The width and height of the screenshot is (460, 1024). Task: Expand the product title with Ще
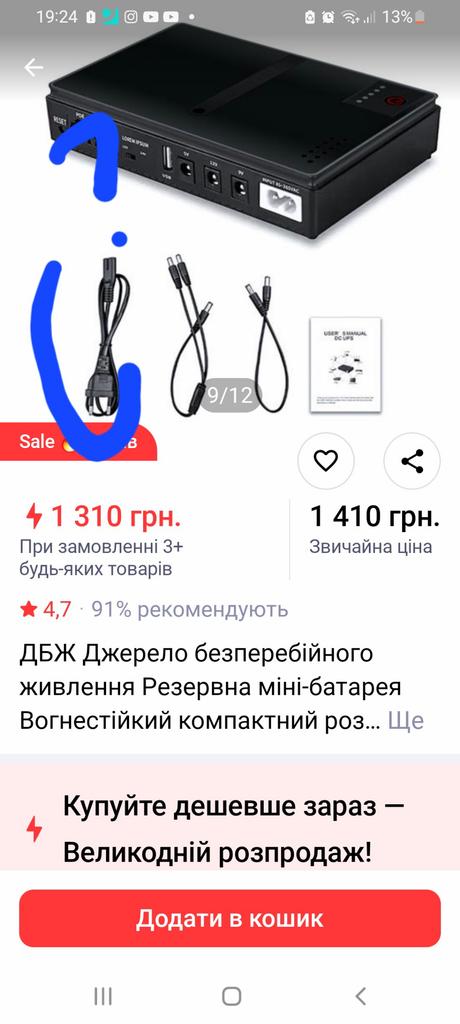tap(406, 720)
